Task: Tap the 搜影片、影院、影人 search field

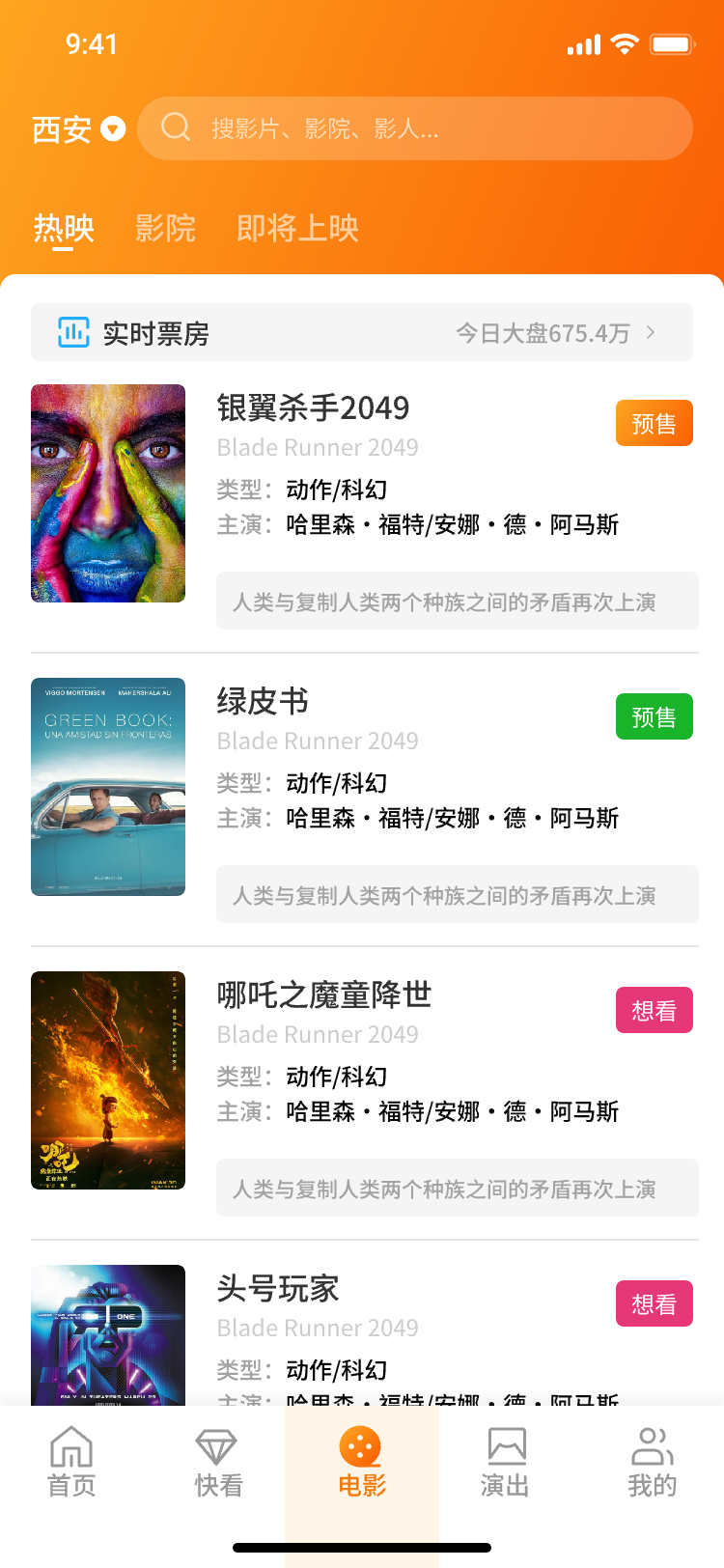Action: coord(415,128)
